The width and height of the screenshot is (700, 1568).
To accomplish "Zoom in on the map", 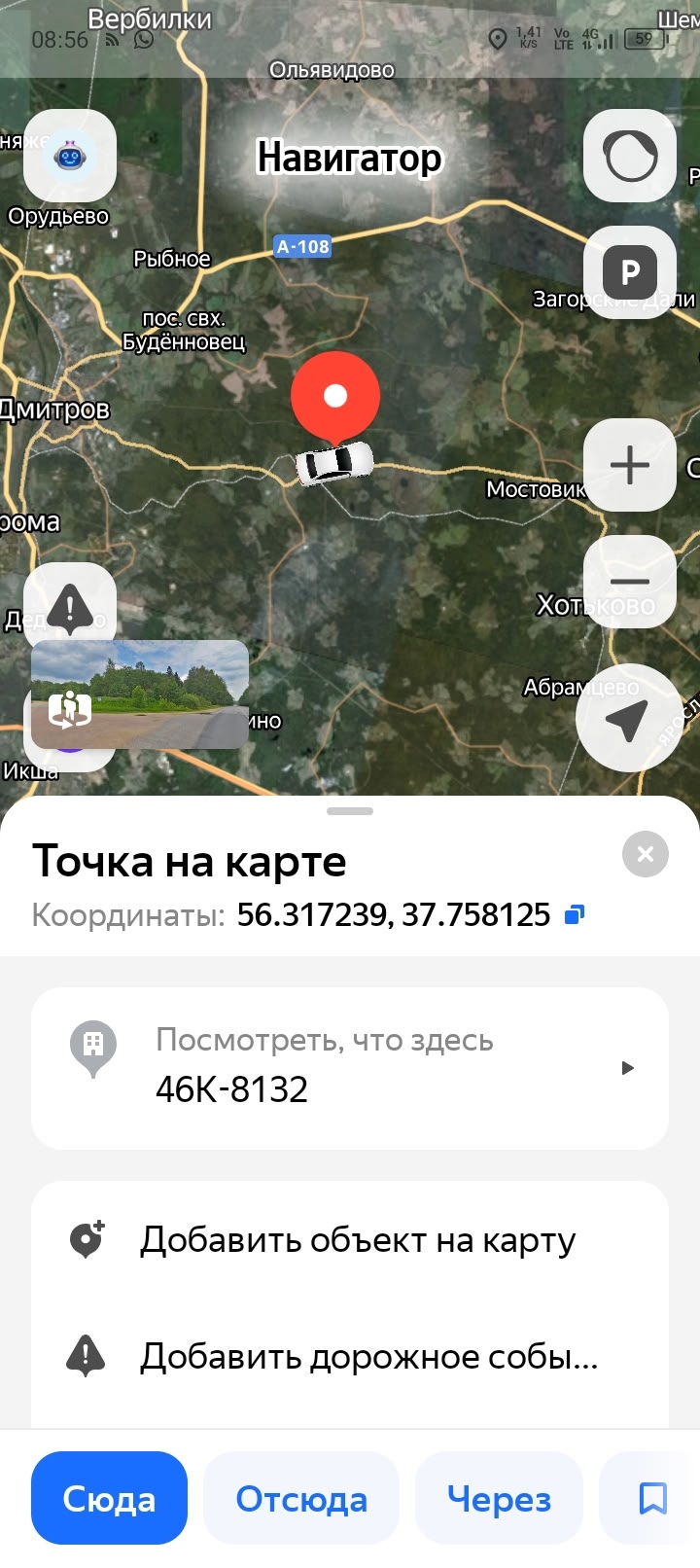I will (630, 465).
